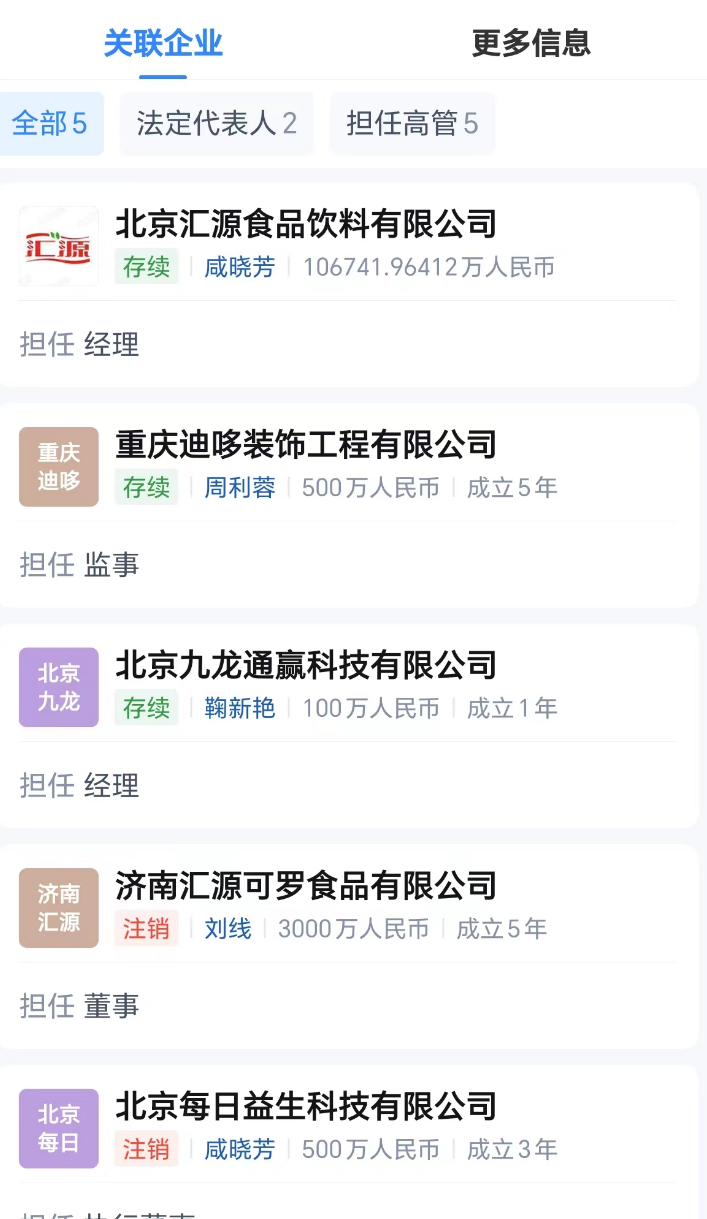The width and height of the screenshot is (707, 1219).
Task: Switch to the 关联企业 tab
Action: [x=163, y=43]
